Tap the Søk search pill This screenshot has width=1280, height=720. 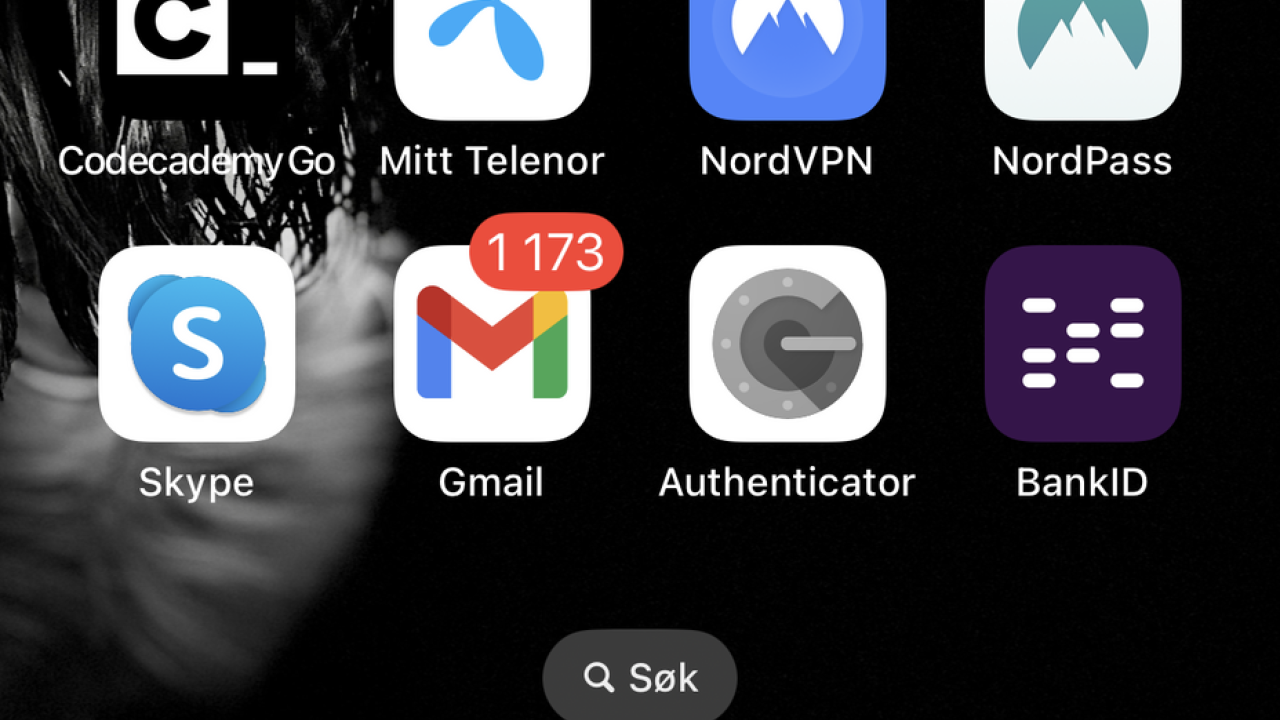pyautogui.click(x=640, y=677)
